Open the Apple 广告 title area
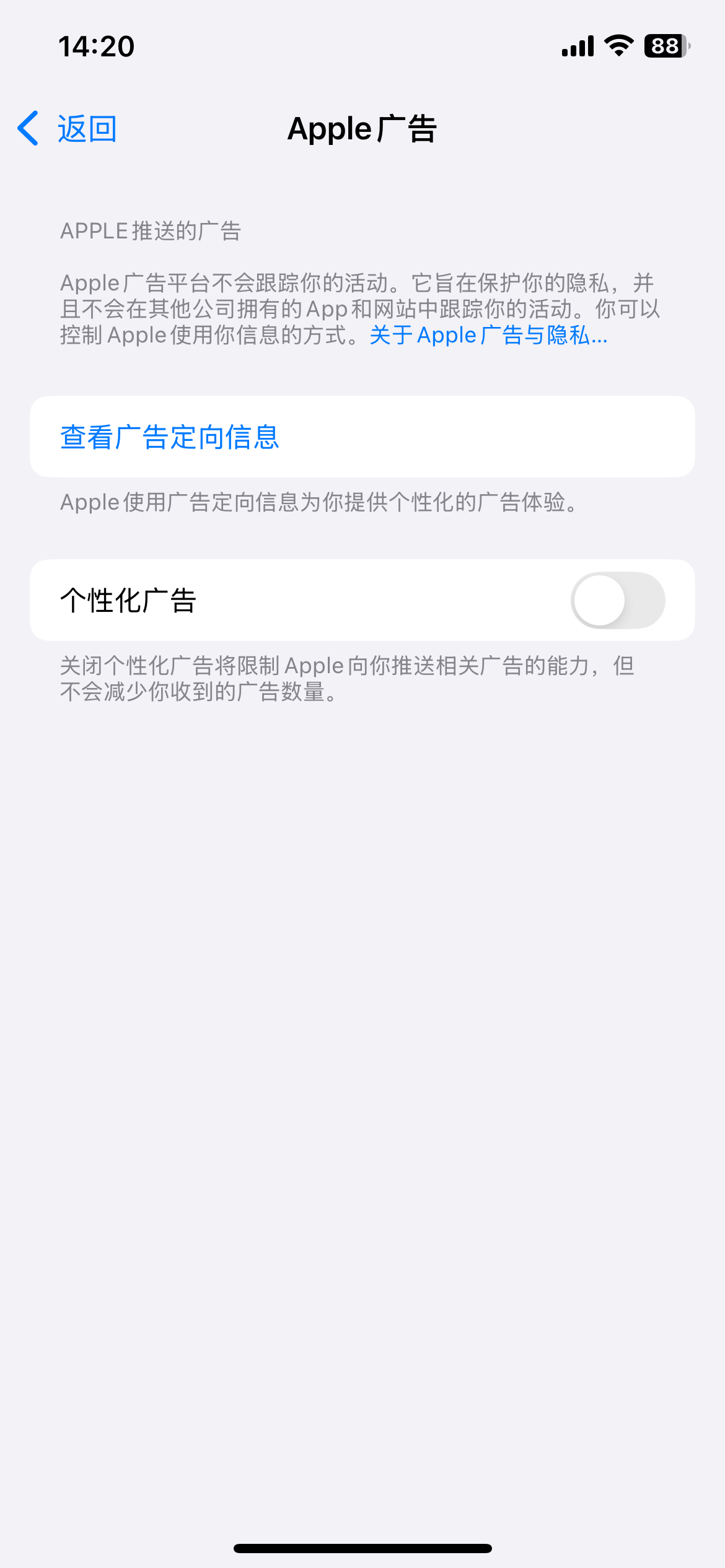Screen dimensions: 725x1568 pos(362,128)
